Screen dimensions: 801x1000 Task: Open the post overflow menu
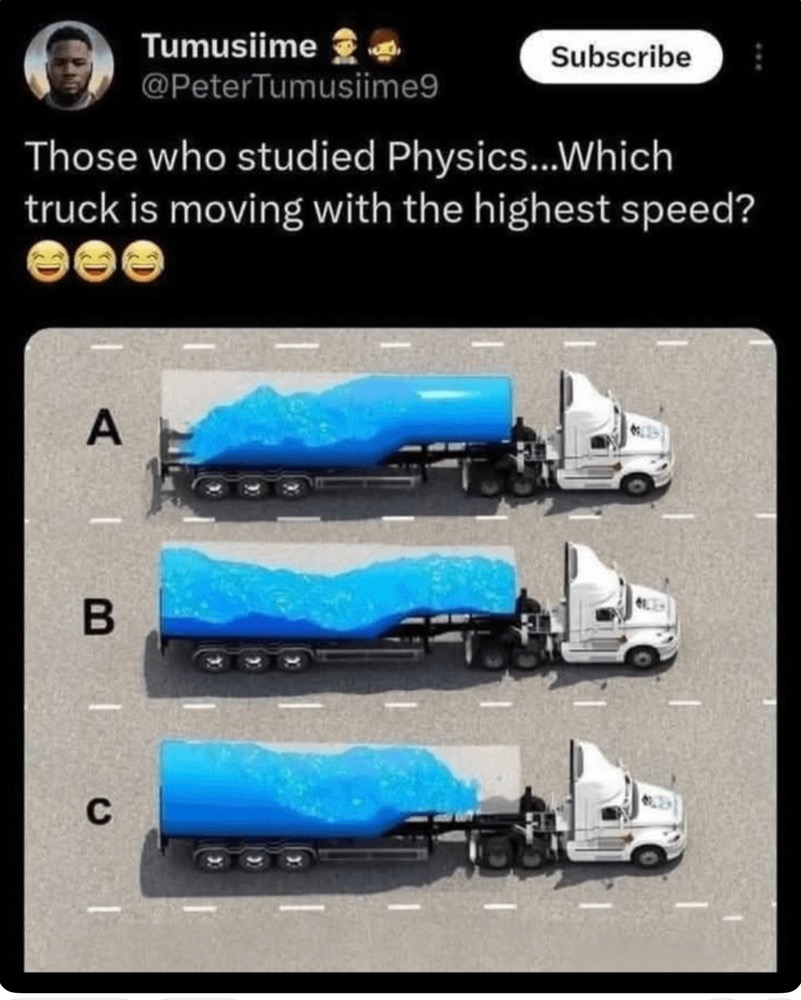point(759,57)
